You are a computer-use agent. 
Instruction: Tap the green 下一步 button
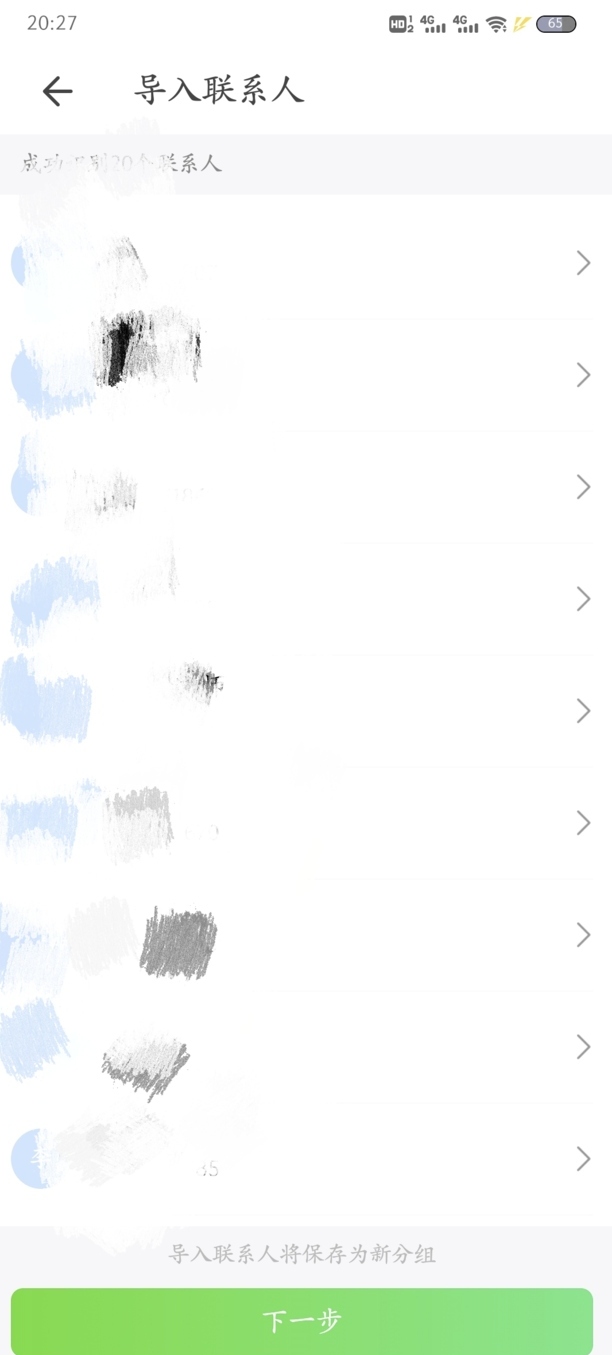click(x=302, y=1321)
